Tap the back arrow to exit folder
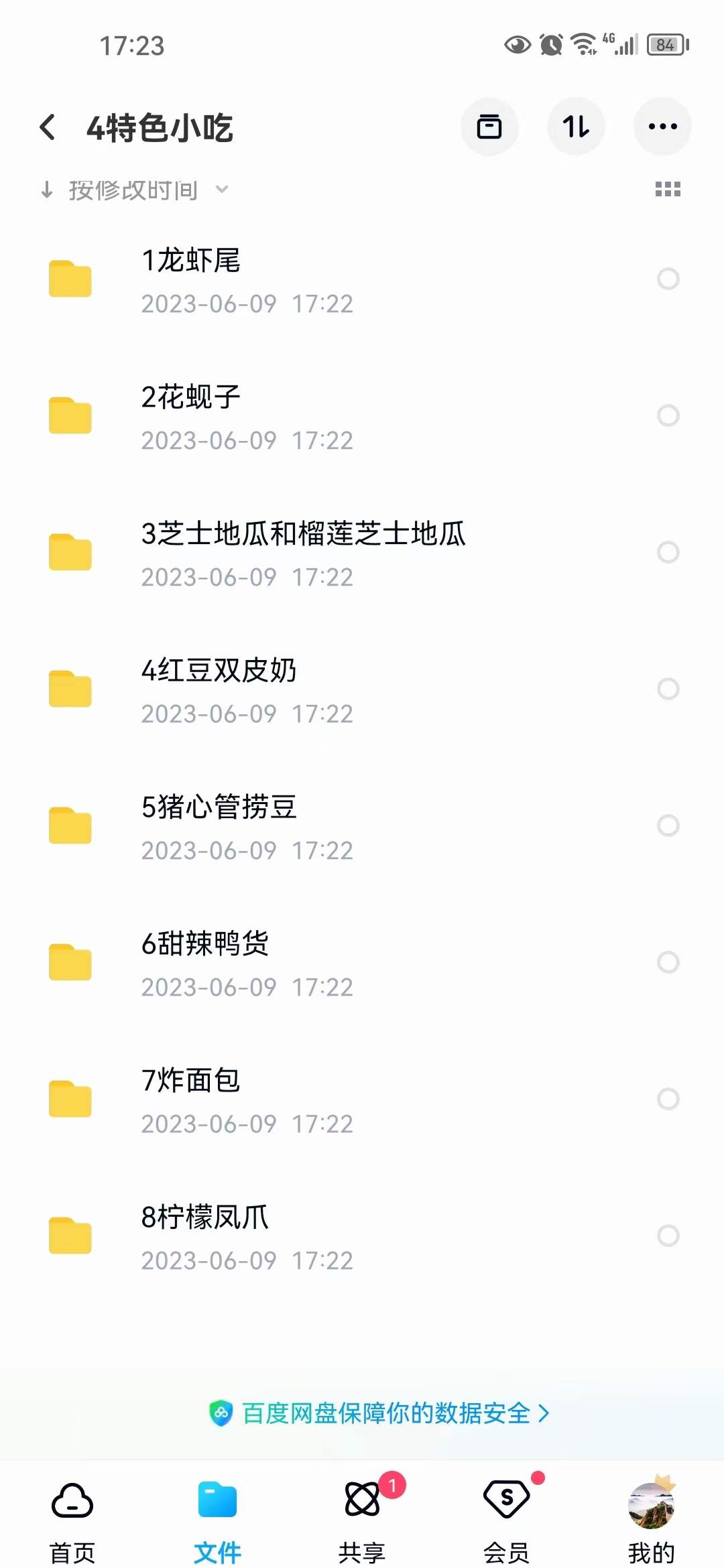The width and height of the screenshot is (724, 1568). tap(48, 127)
